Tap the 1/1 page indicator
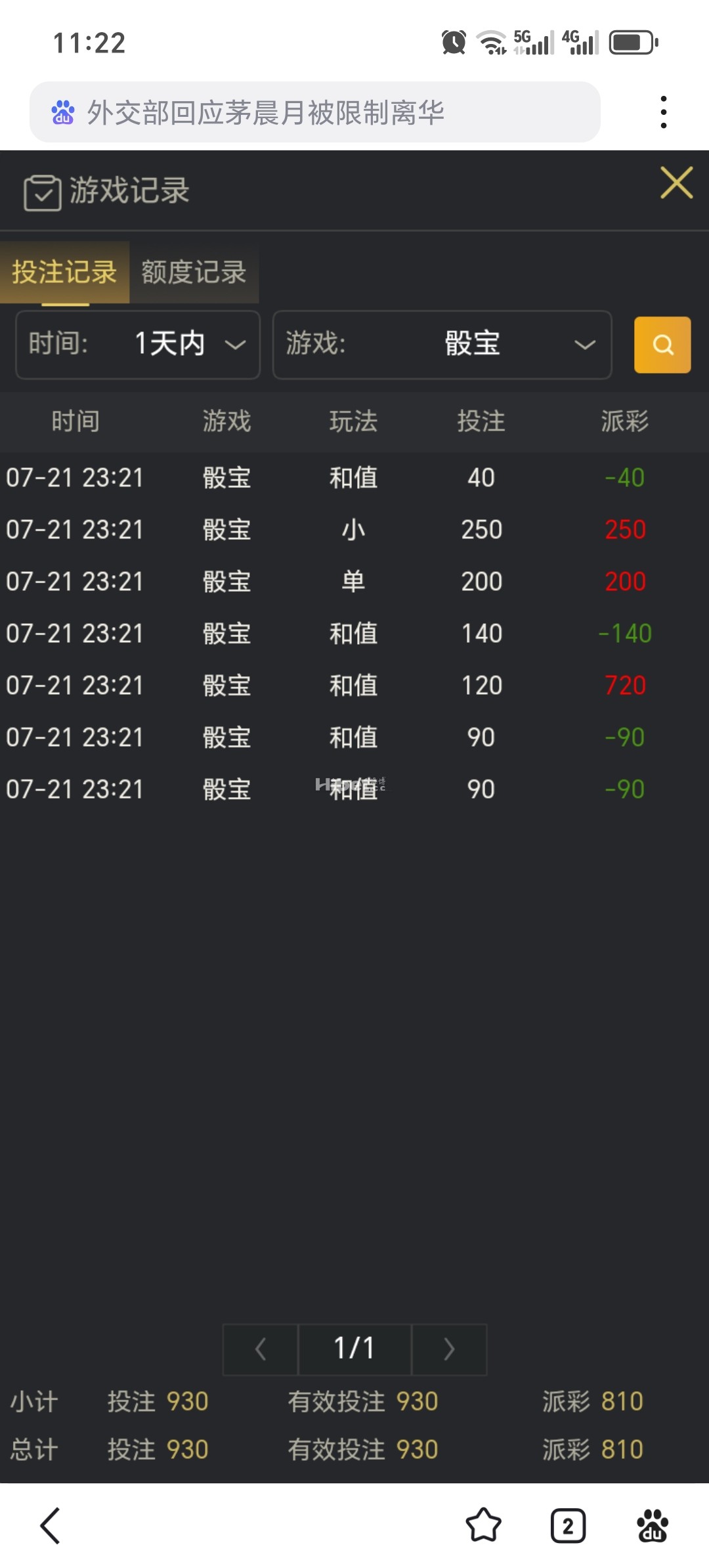 (x=354, y=1349)
